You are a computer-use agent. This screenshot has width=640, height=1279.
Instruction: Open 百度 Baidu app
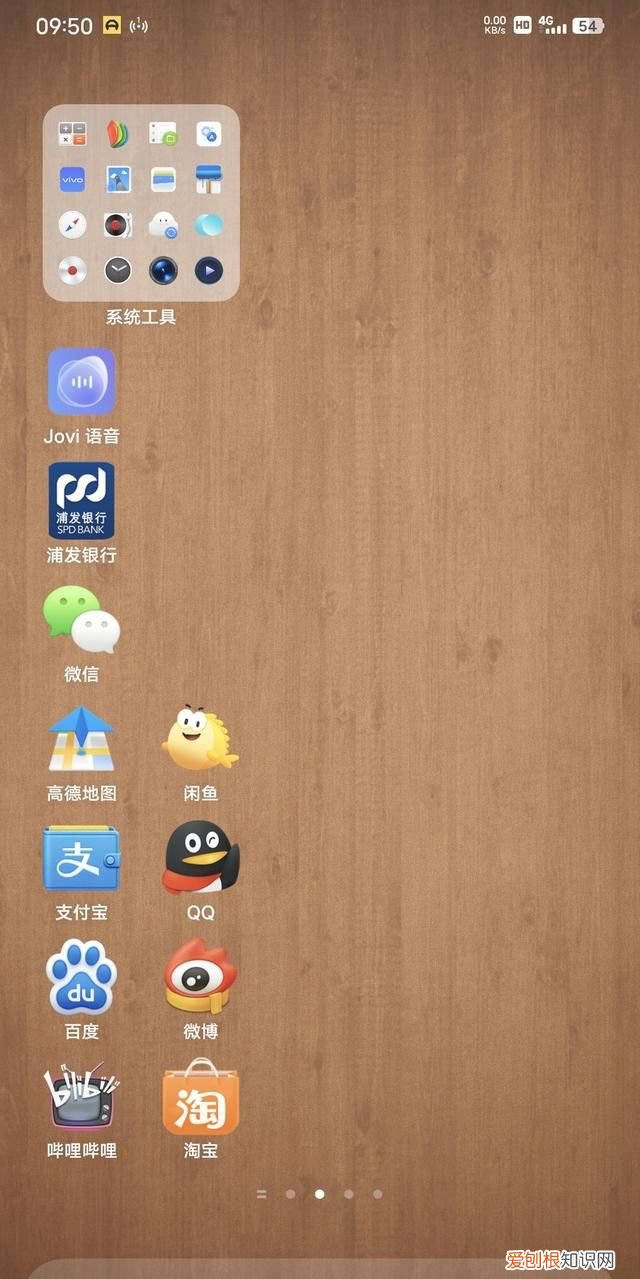(x=82, y=978)
